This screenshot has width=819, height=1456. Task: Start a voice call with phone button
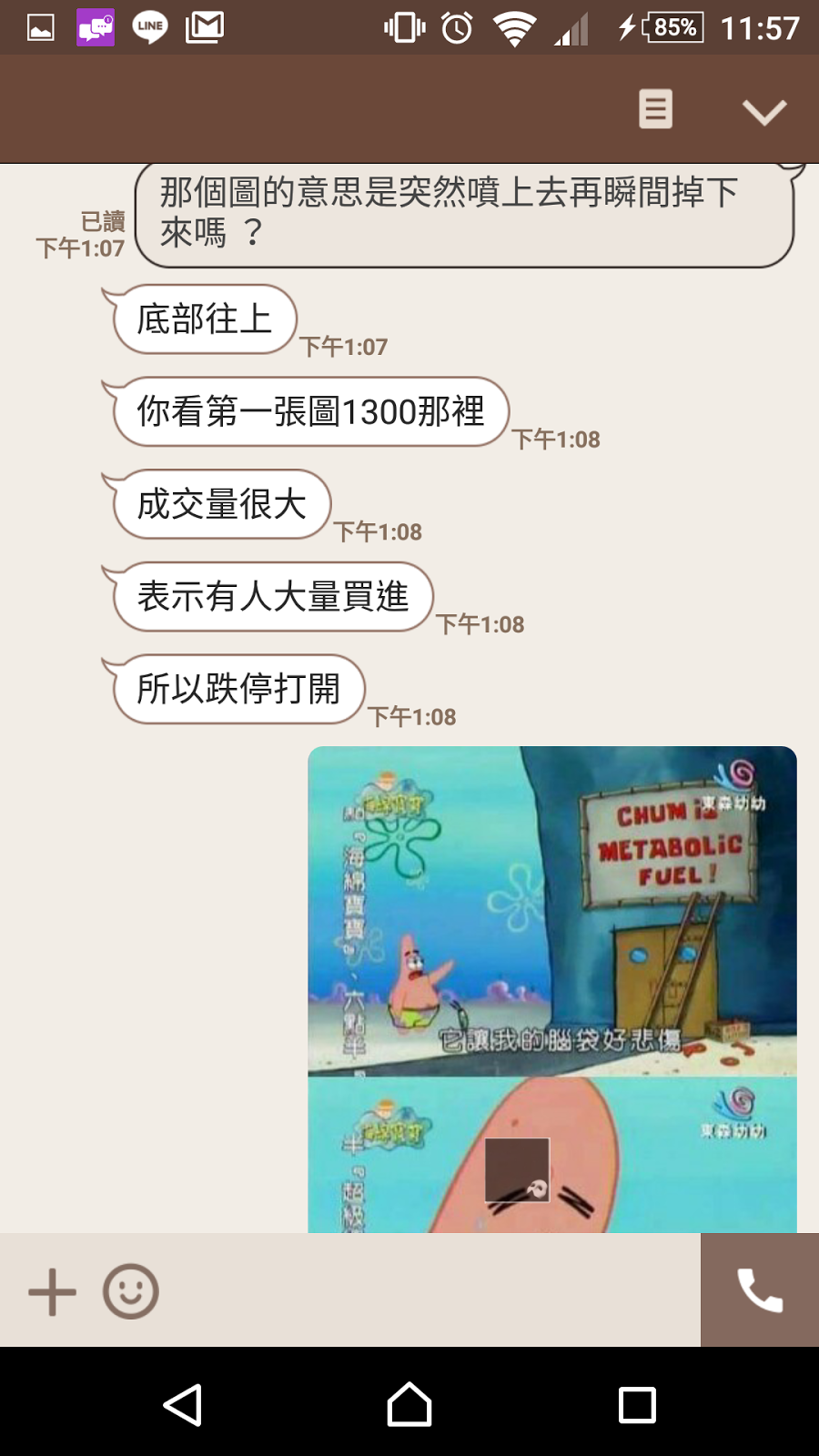point(760,1290)
